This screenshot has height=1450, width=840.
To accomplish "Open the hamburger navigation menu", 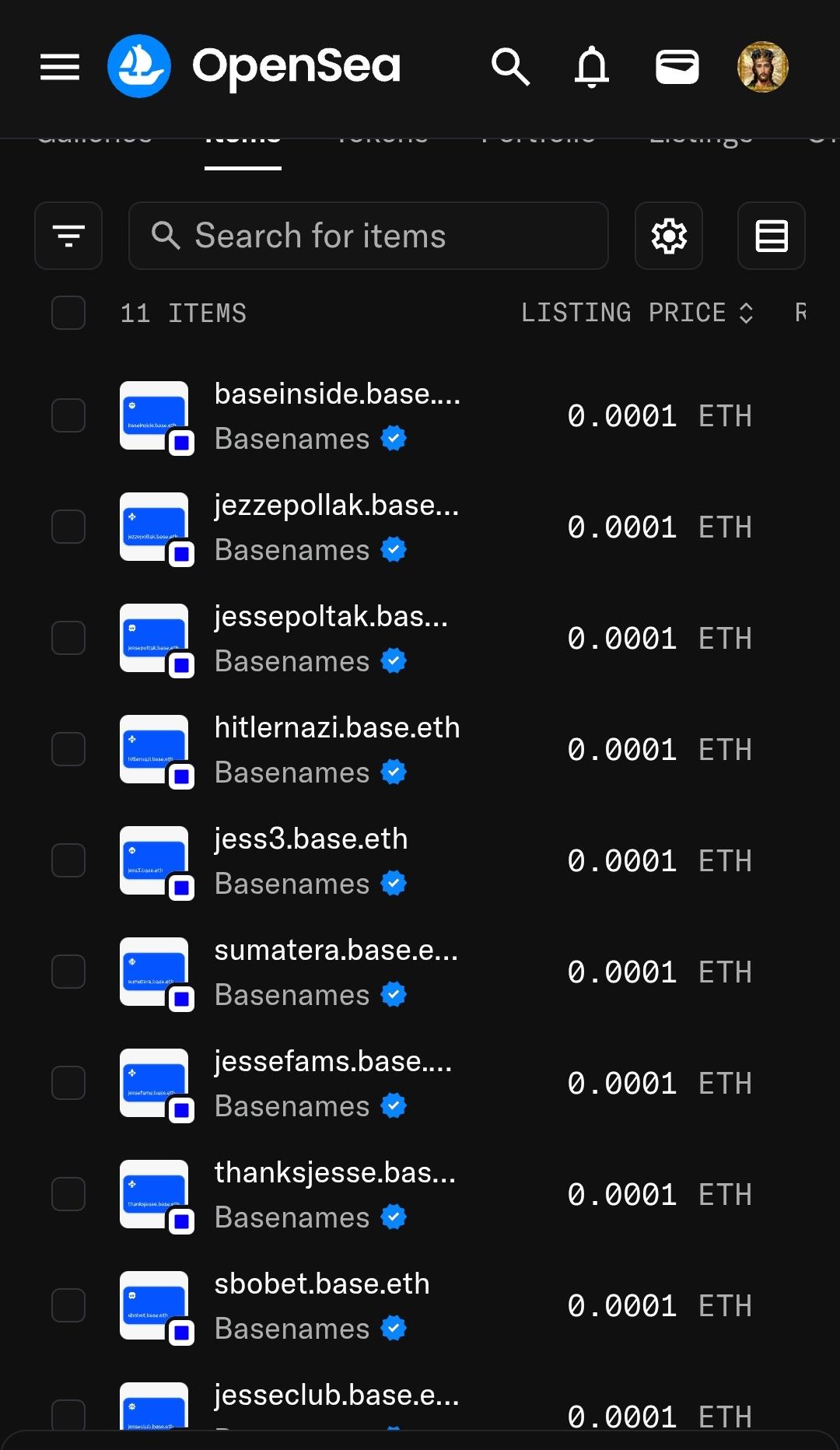I will click(60, 67).
